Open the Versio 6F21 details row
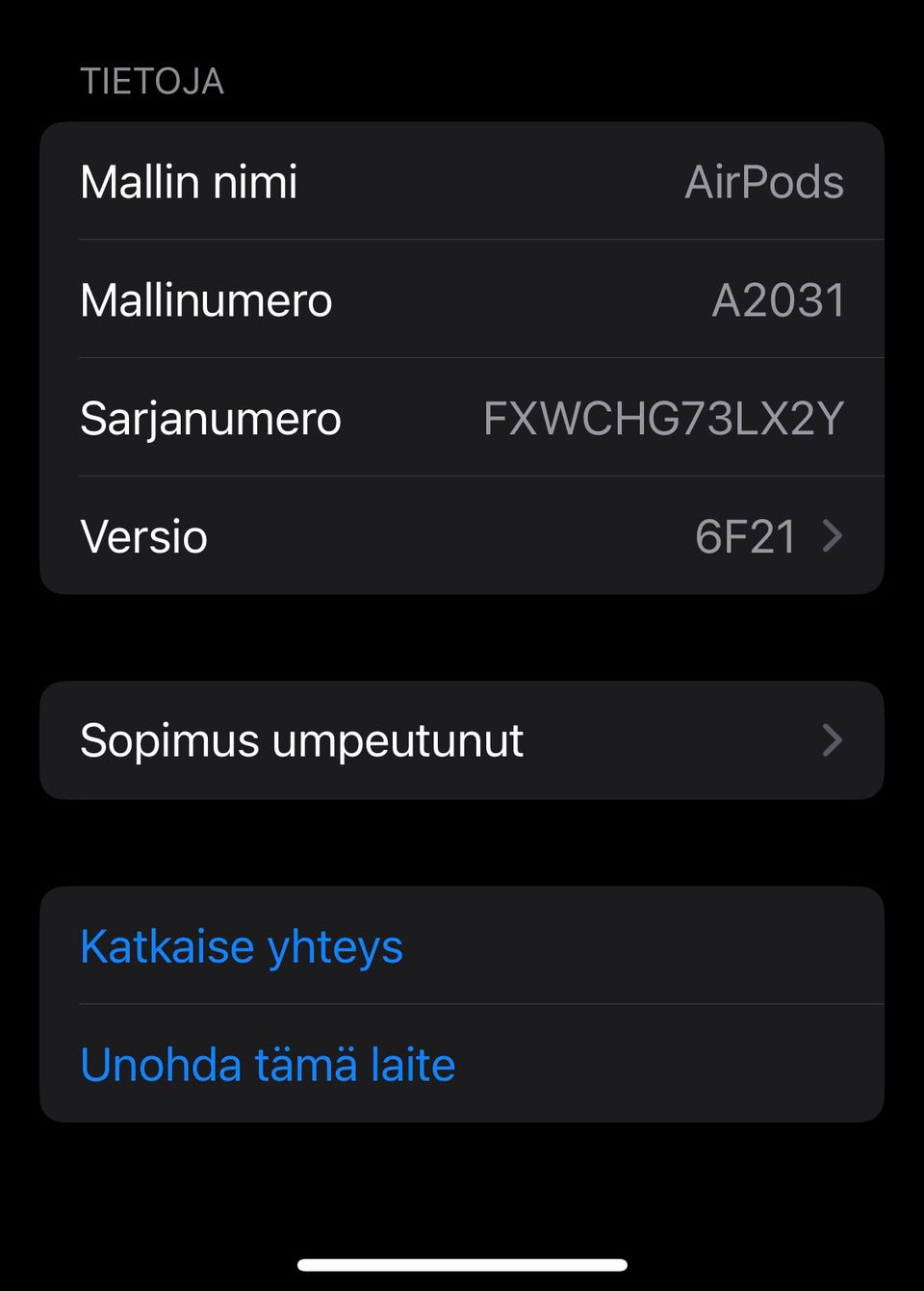Viewport: 924px width, 1291px height. tap(462, 536)
